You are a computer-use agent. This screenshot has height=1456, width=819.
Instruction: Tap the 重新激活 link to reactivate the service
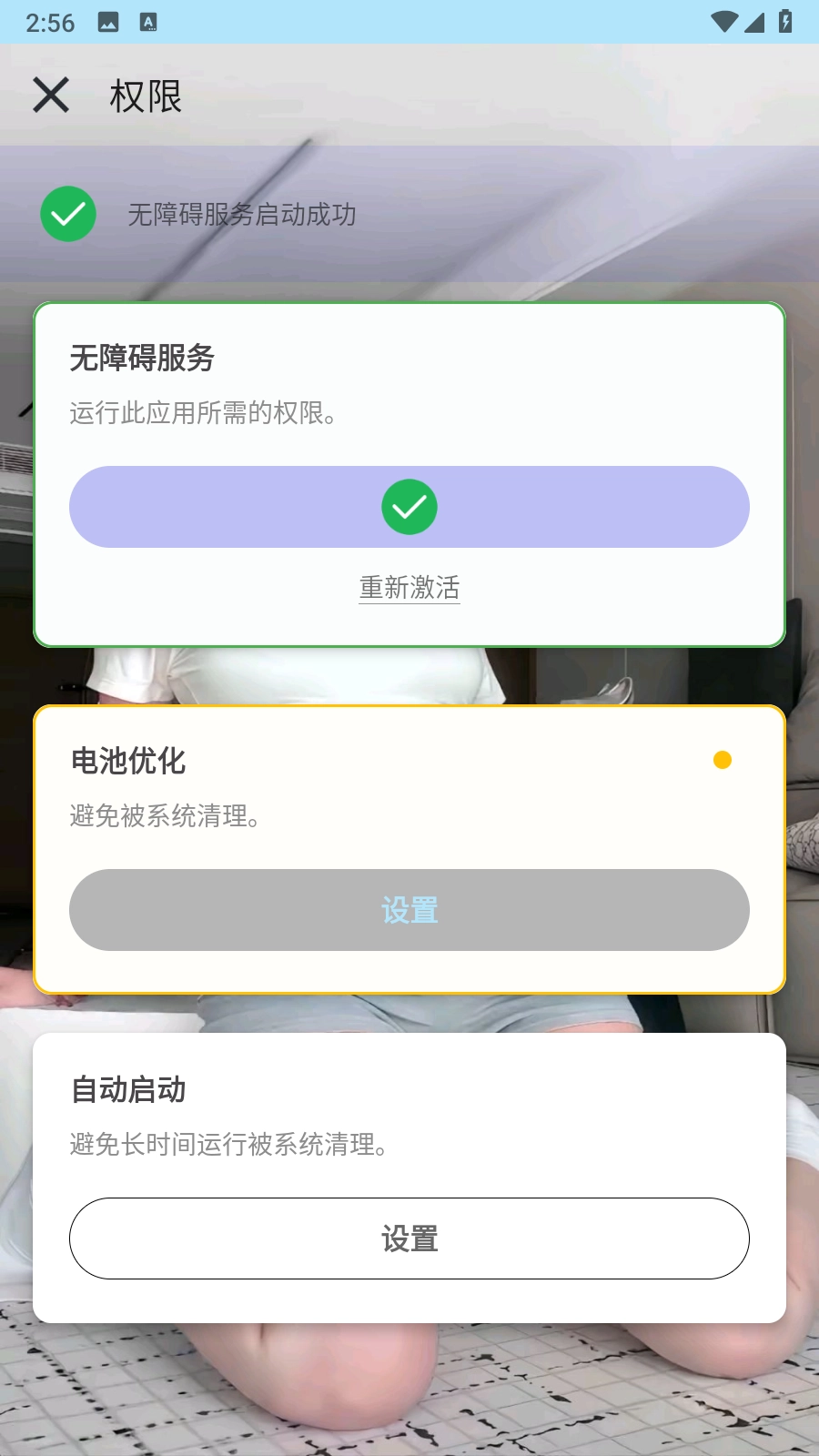(x=409, y=588)
